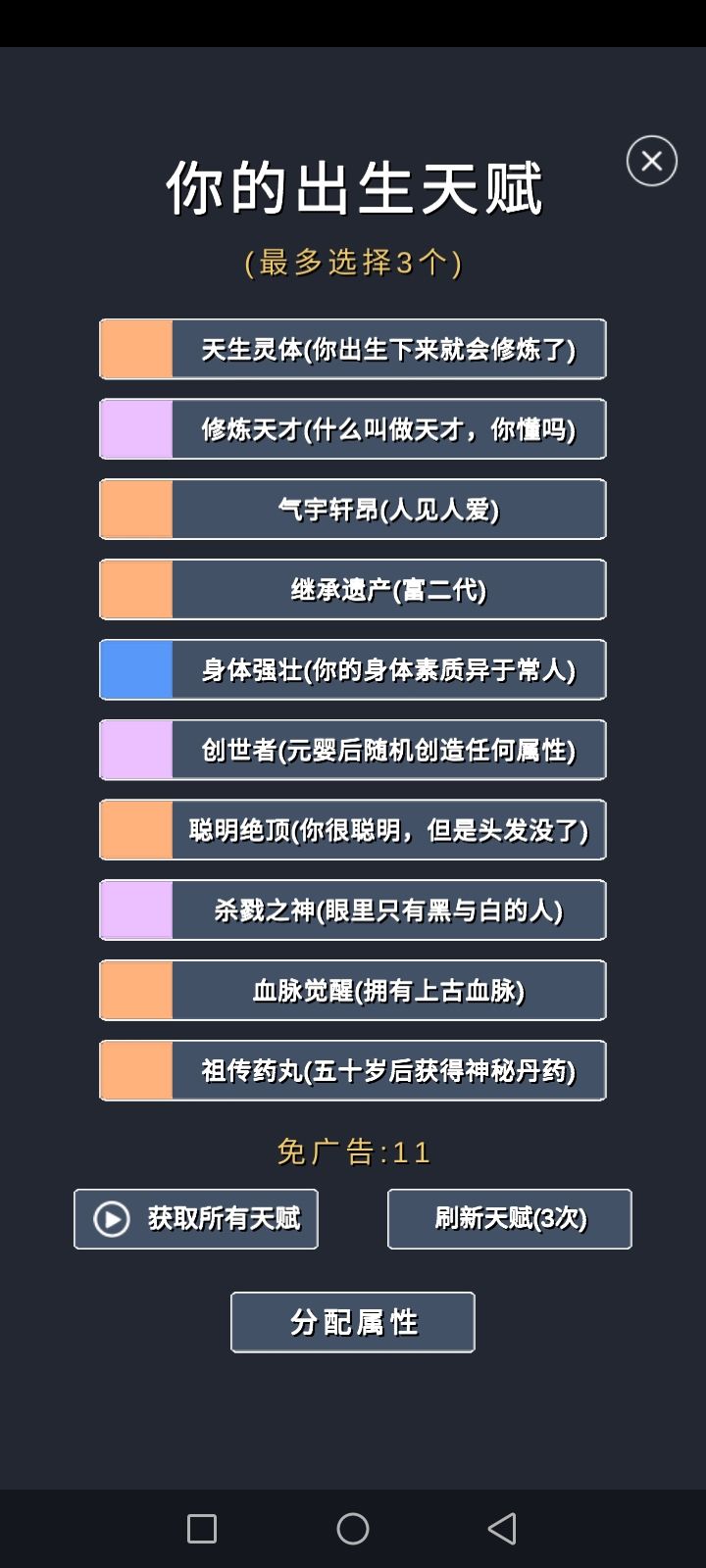Click the purple swatch beside 创世者
Viewport: 706px width, 1568px height.
click(x=136, y=750)
